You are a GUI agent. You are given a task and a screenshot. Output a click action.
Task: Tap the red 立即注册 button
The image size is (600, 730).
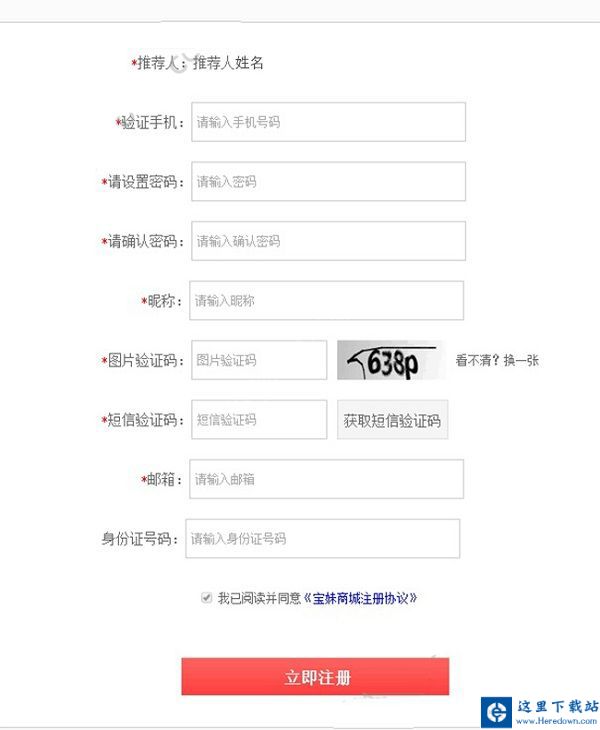click(x=315, y=676)
